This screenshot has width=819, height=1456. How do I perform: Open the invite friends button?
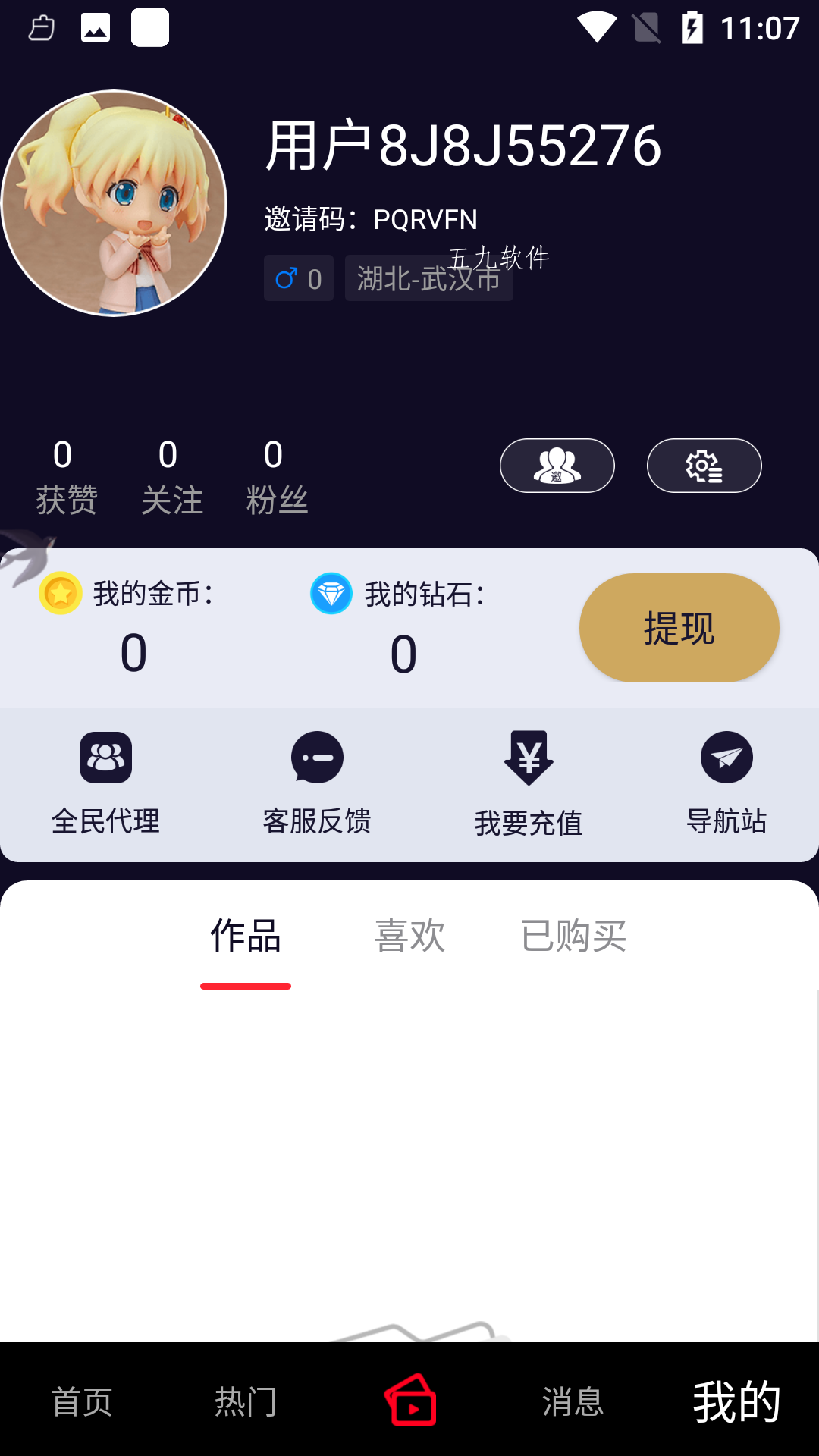tap(557, 466)
